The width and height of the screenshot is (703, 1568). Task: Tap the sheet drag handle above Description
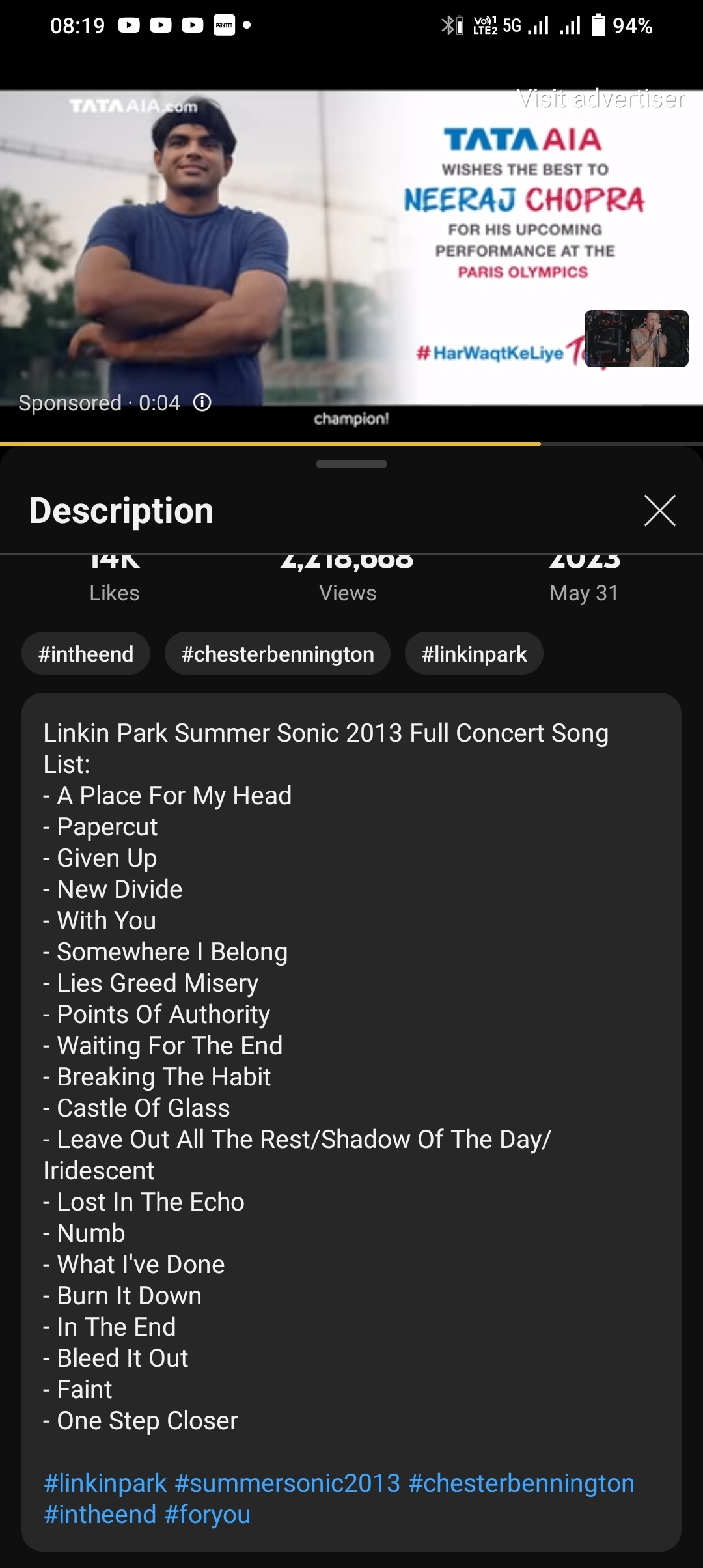pyautogui.click(x=351, y=464)
